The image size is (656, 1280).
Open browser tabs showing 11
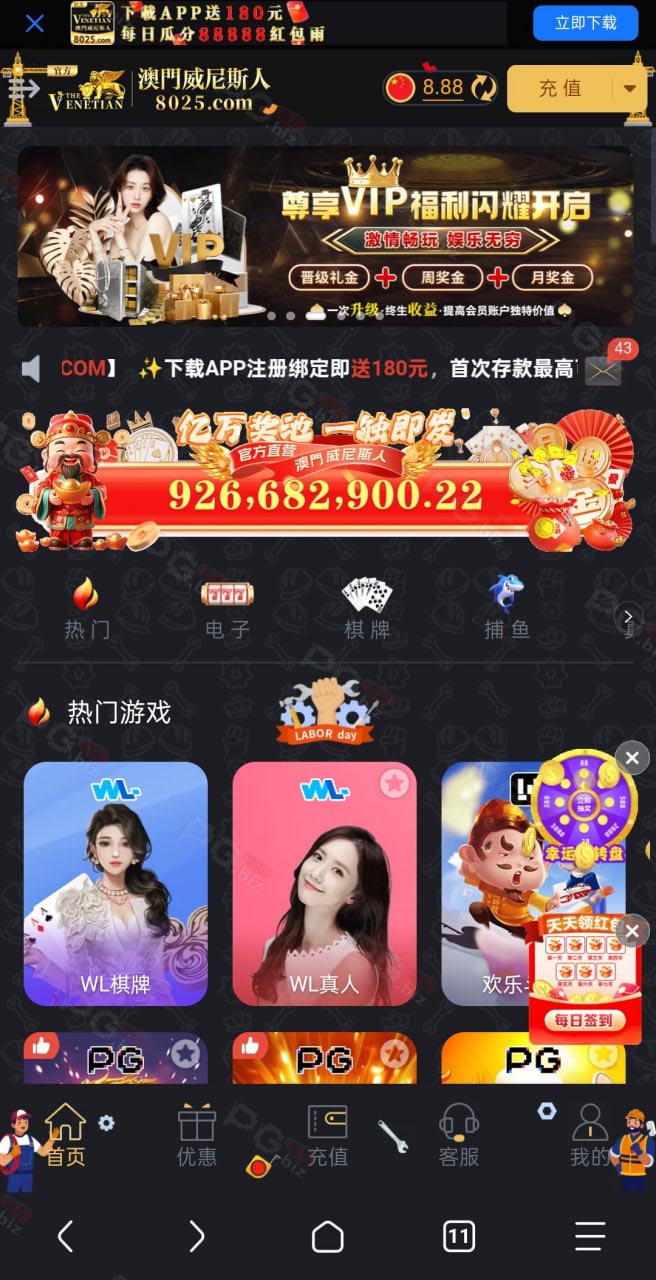pyautogui.click(x=459, y=1237)
